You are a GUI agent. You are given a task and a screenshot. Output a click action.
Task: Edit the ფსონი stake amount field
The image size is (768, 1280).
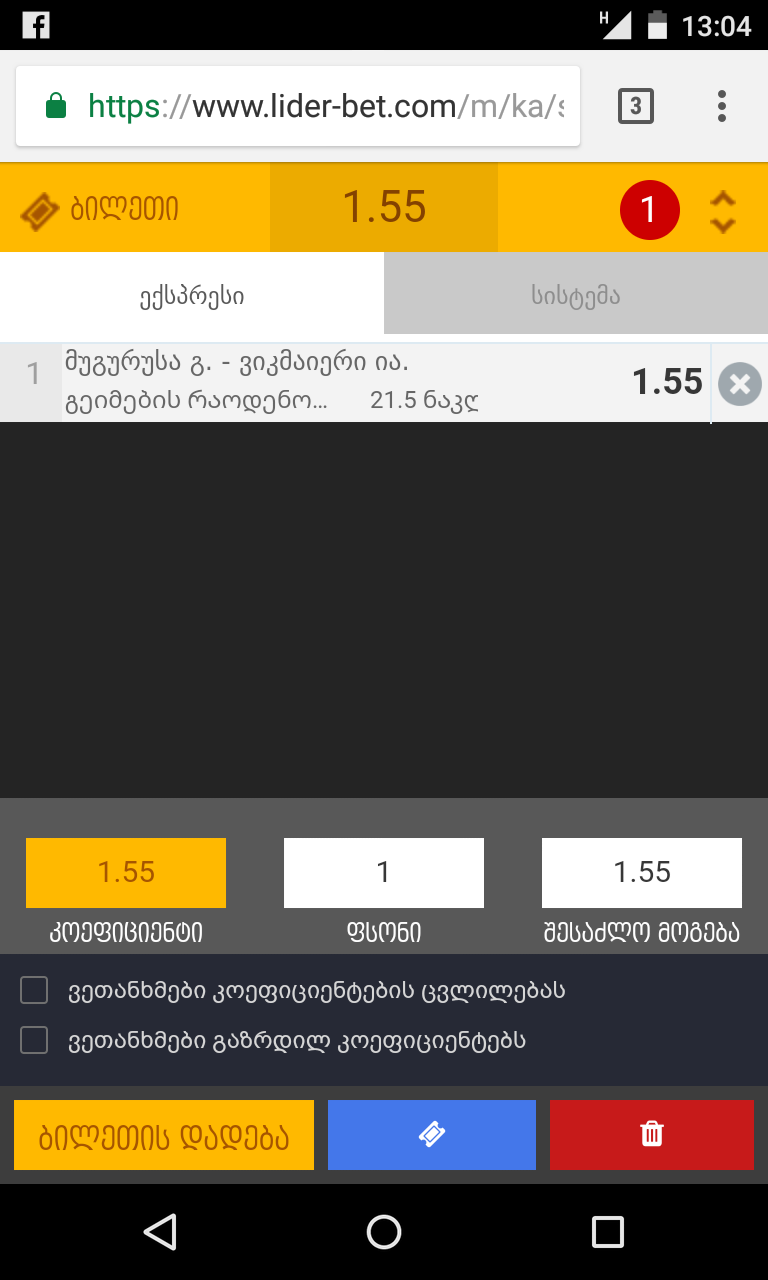pos(384,873)
